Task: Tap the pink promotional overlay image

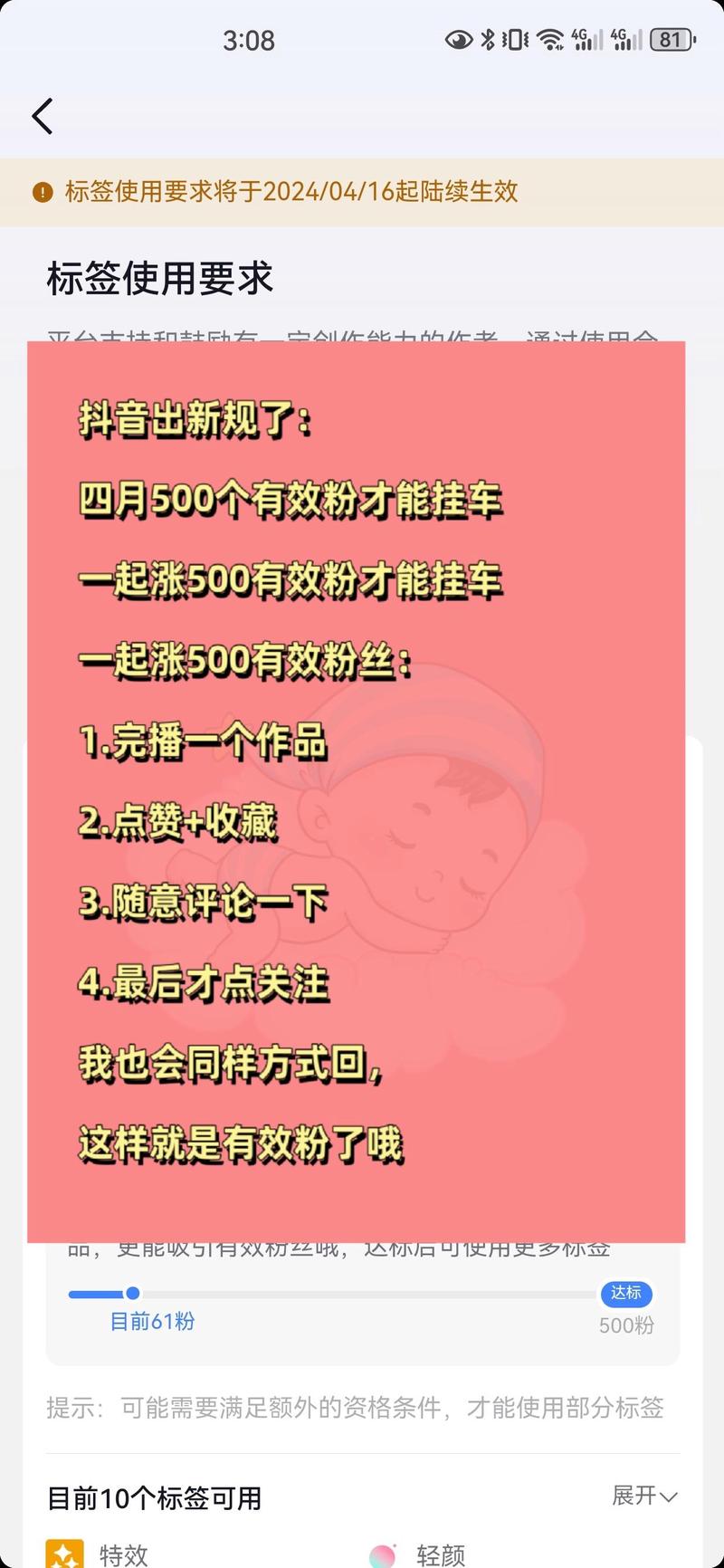Action: point(353,788)
